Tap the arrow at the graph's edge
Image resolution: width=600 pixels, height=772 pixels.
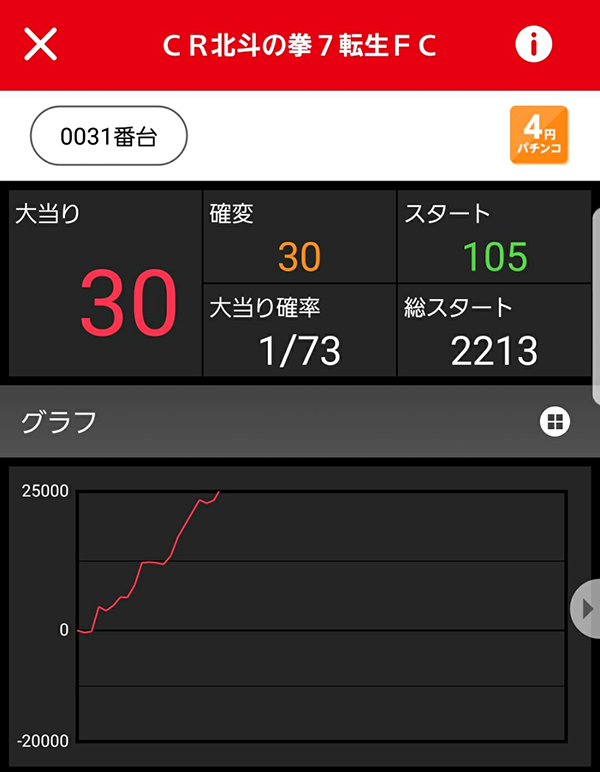tap(586, 608)
